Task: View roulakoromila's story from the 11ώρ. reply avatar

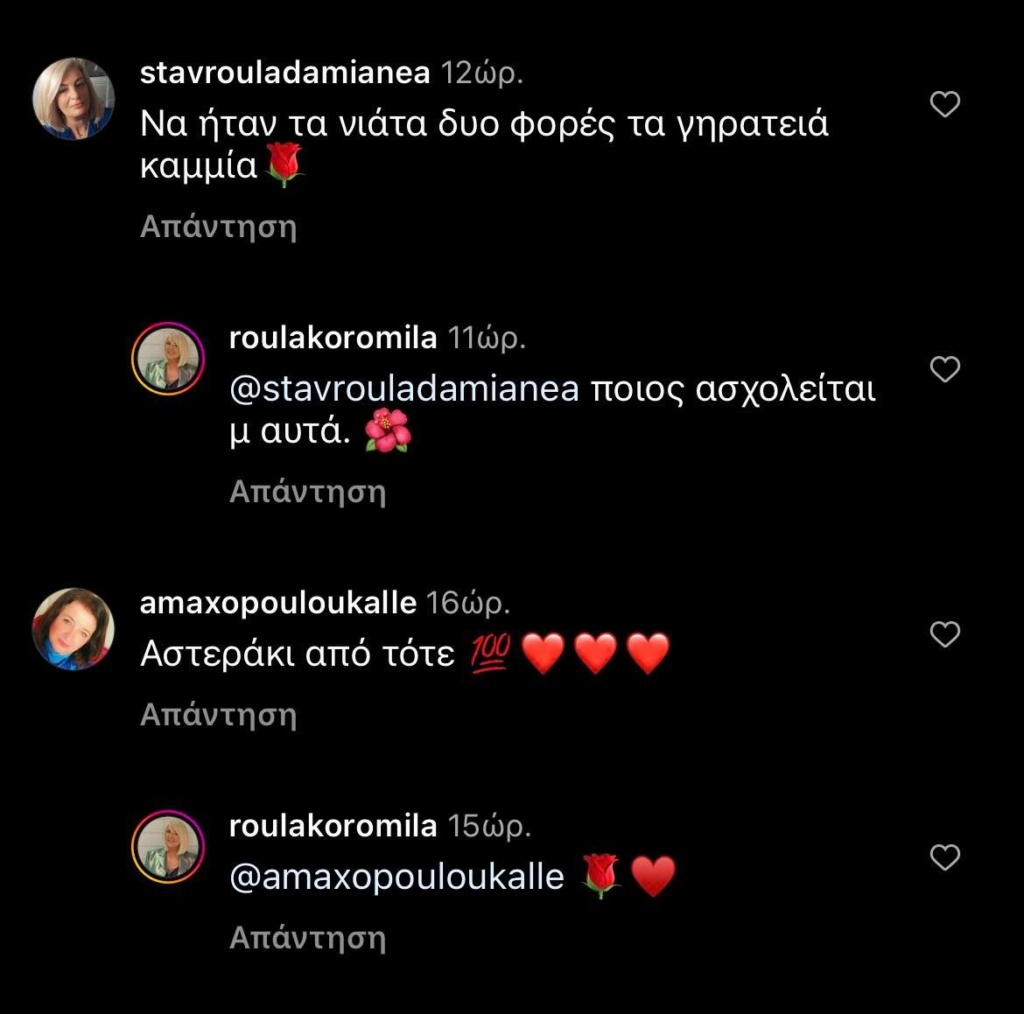Action: [168, 361]
